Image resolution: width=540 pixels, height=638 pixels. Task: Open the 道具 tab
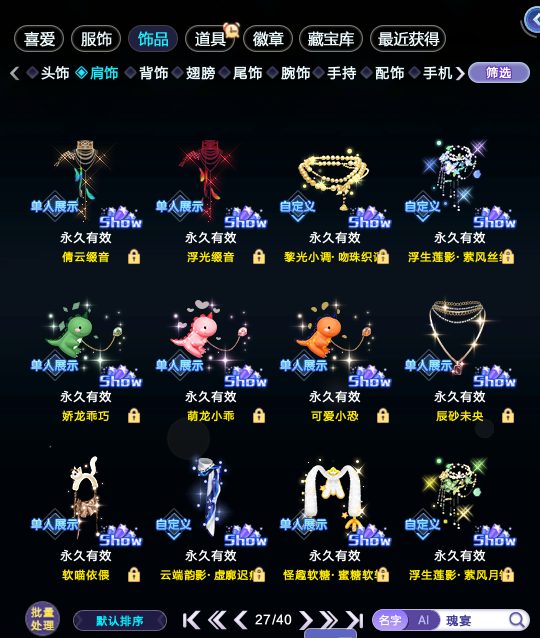coord(210,39)
